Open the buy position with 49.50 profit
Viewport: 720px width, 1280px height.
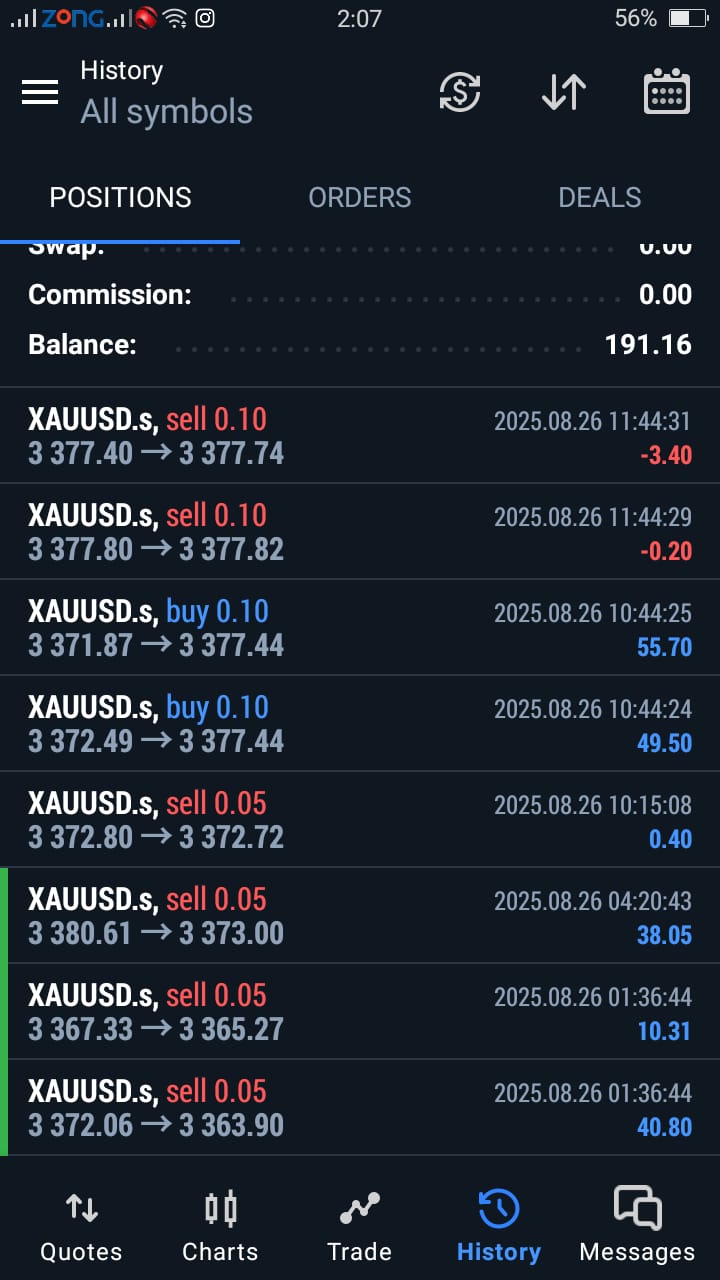(x=360, y=724)
